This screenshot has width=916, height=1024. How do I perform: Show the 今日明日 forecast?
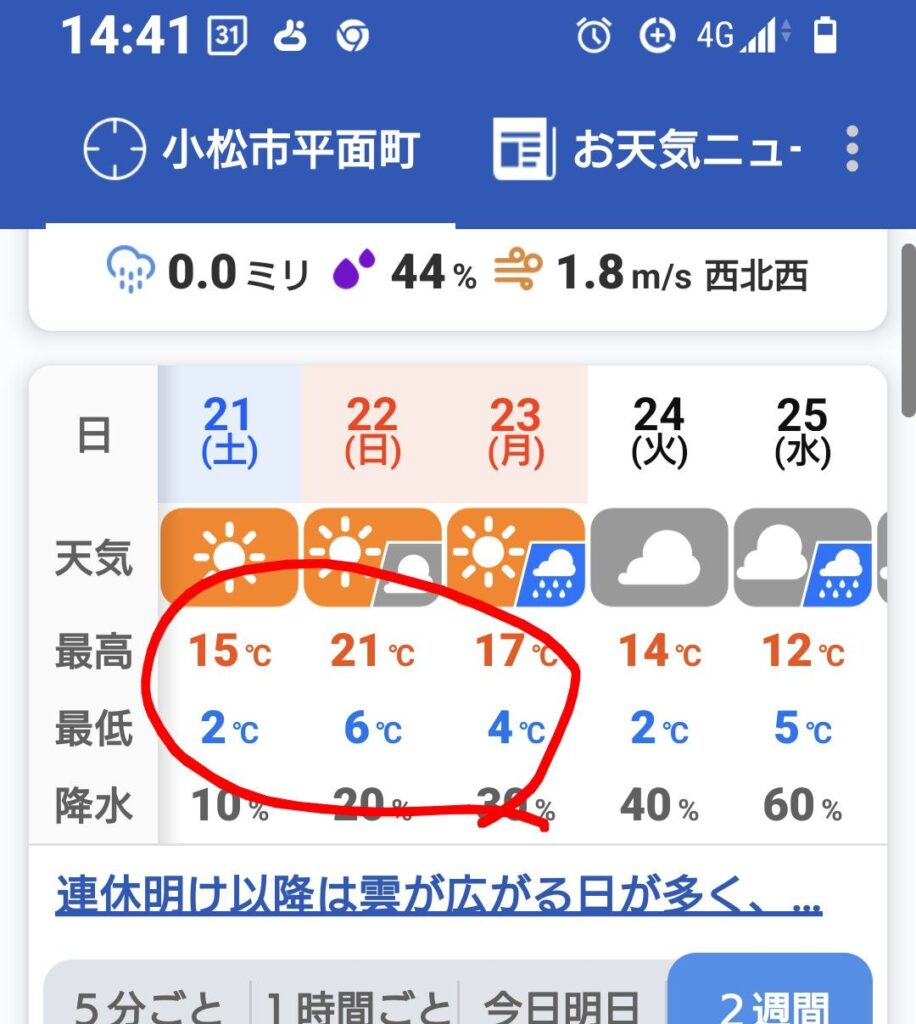(x=561, y=1002)
